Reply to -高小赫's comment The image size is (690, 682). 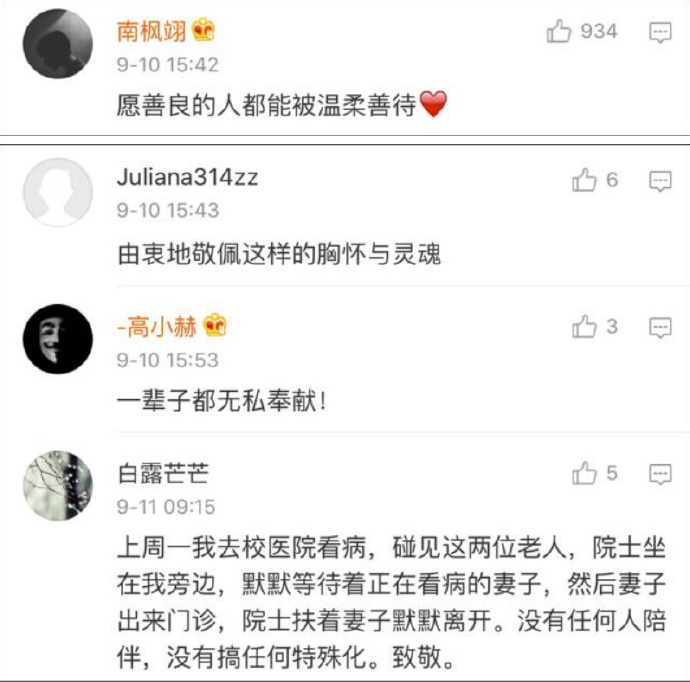click(x=660, y=328)
